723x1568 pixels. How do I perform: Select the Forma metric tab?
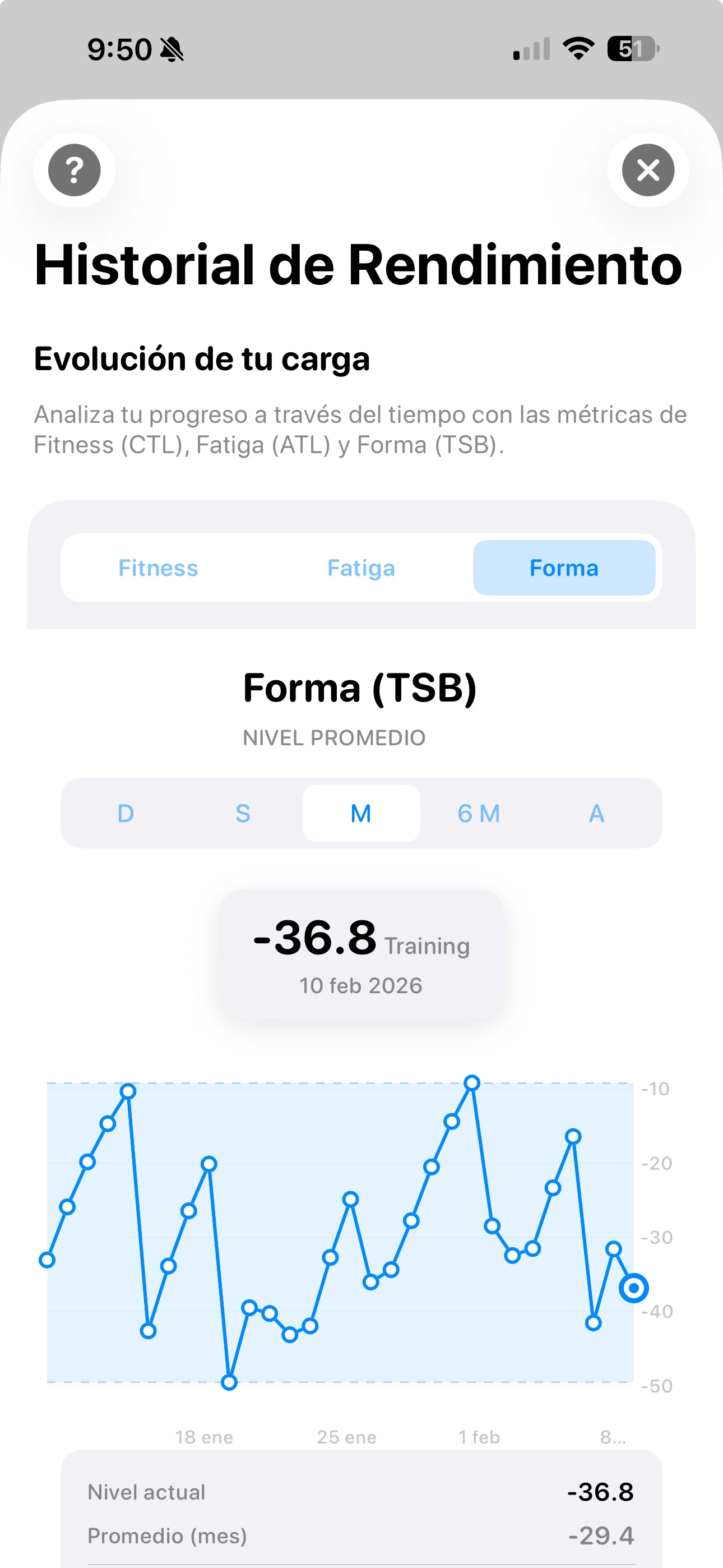click(564, 568)
